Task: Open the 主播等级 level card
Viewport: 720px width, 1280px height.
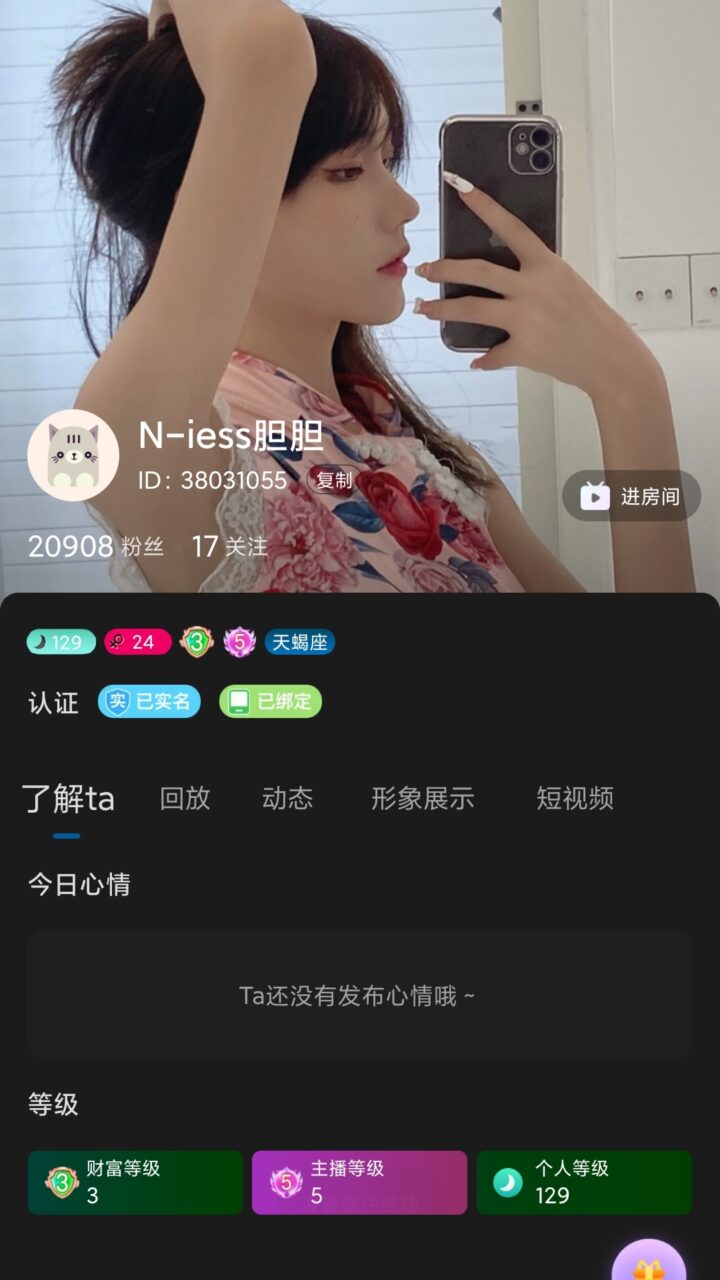Action: pyautogui.click(x=359, y=1182)
